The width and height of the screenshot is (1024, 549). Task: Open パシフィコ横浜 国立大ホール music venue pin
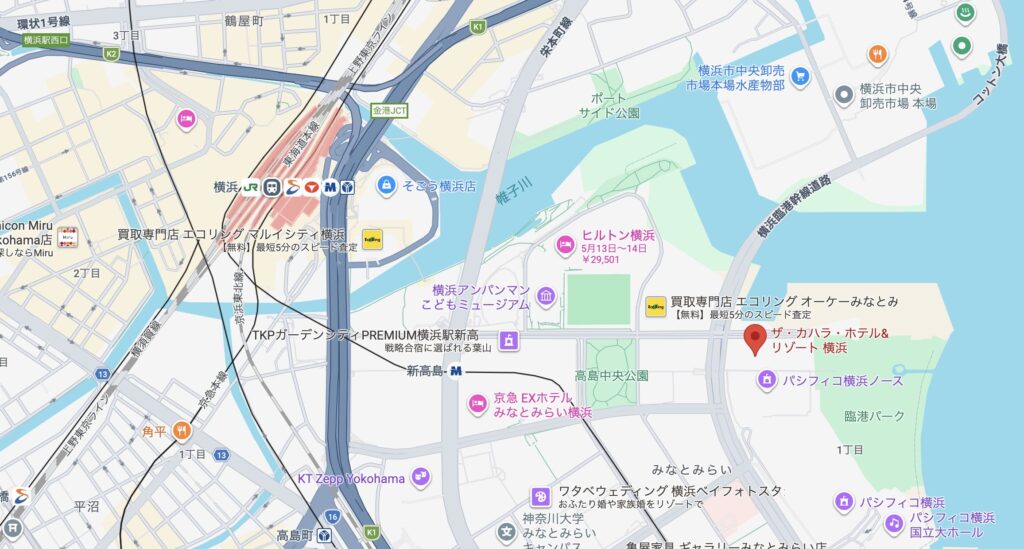[x=893, y=523]
